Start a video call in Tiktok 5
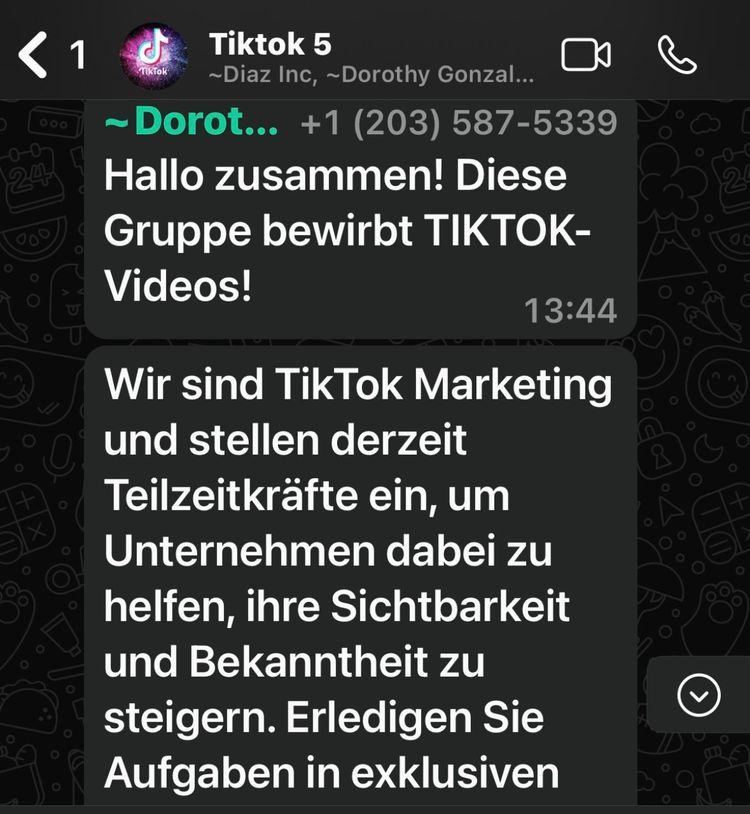 [x=586, y=55]
